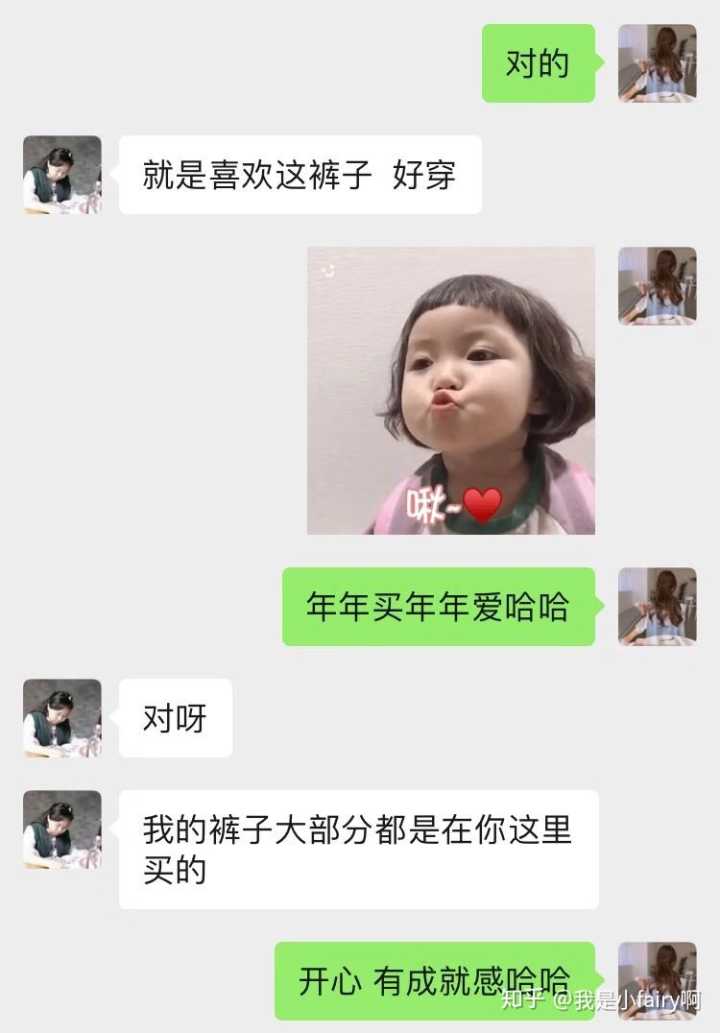
Task: Tap the sender avatar beside "对的"
Action: tap(657, 63)
